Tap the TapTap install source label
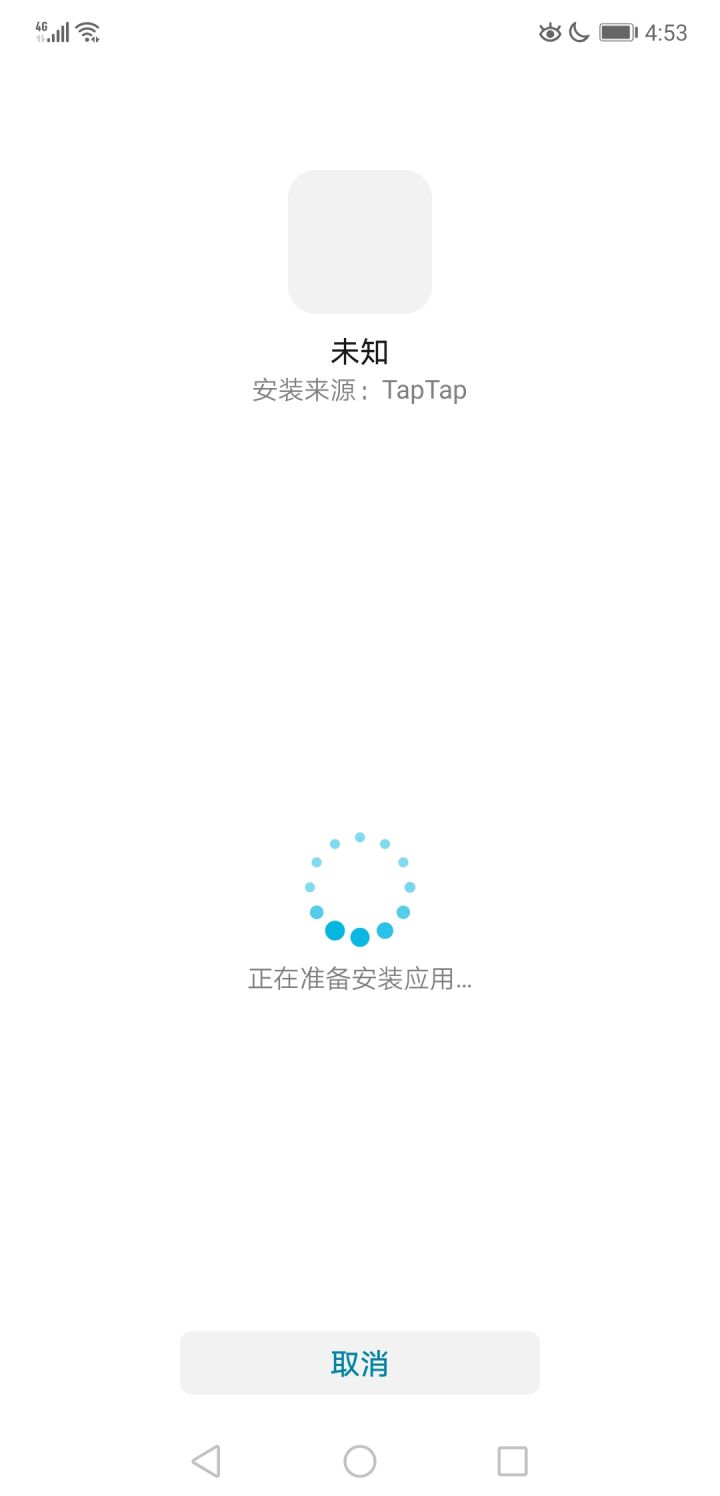 424,389
